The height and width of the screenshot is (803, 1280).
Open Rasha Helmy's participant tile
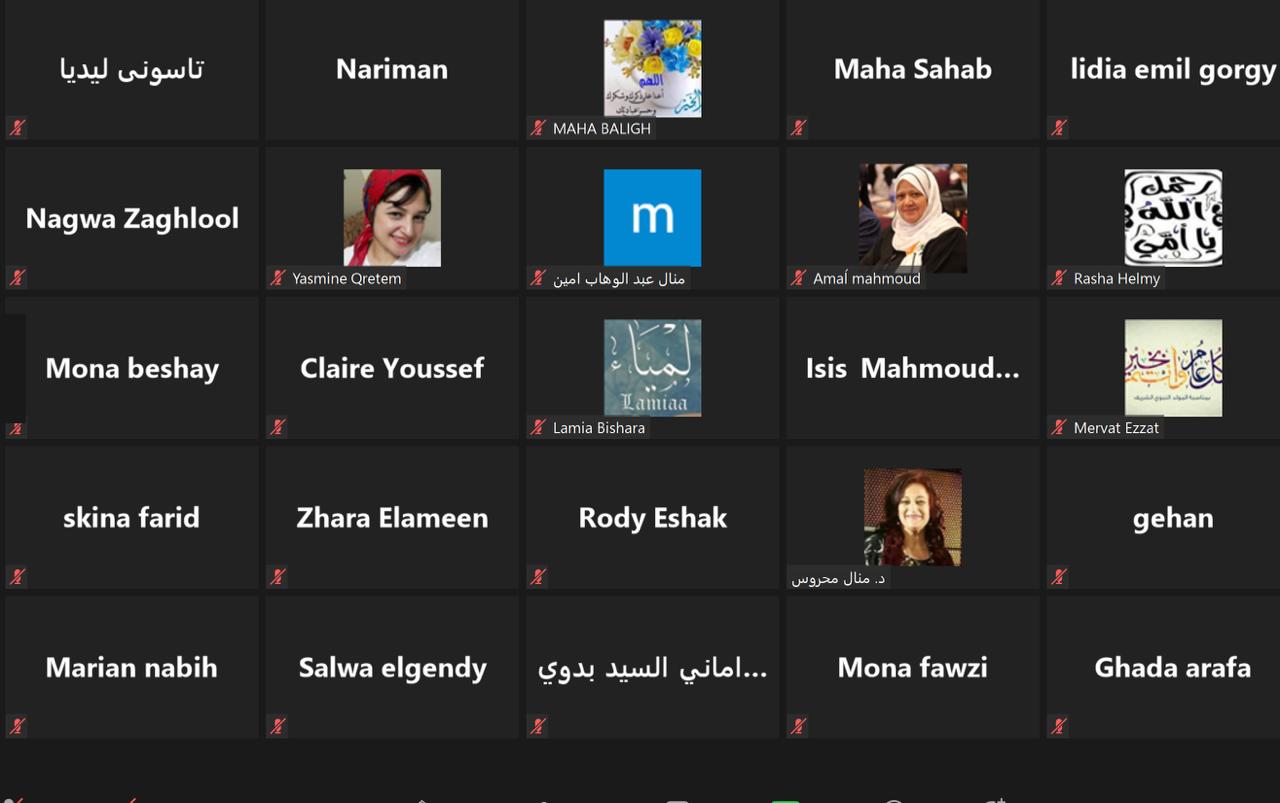pyautogui.click(x=1172, y=218)
